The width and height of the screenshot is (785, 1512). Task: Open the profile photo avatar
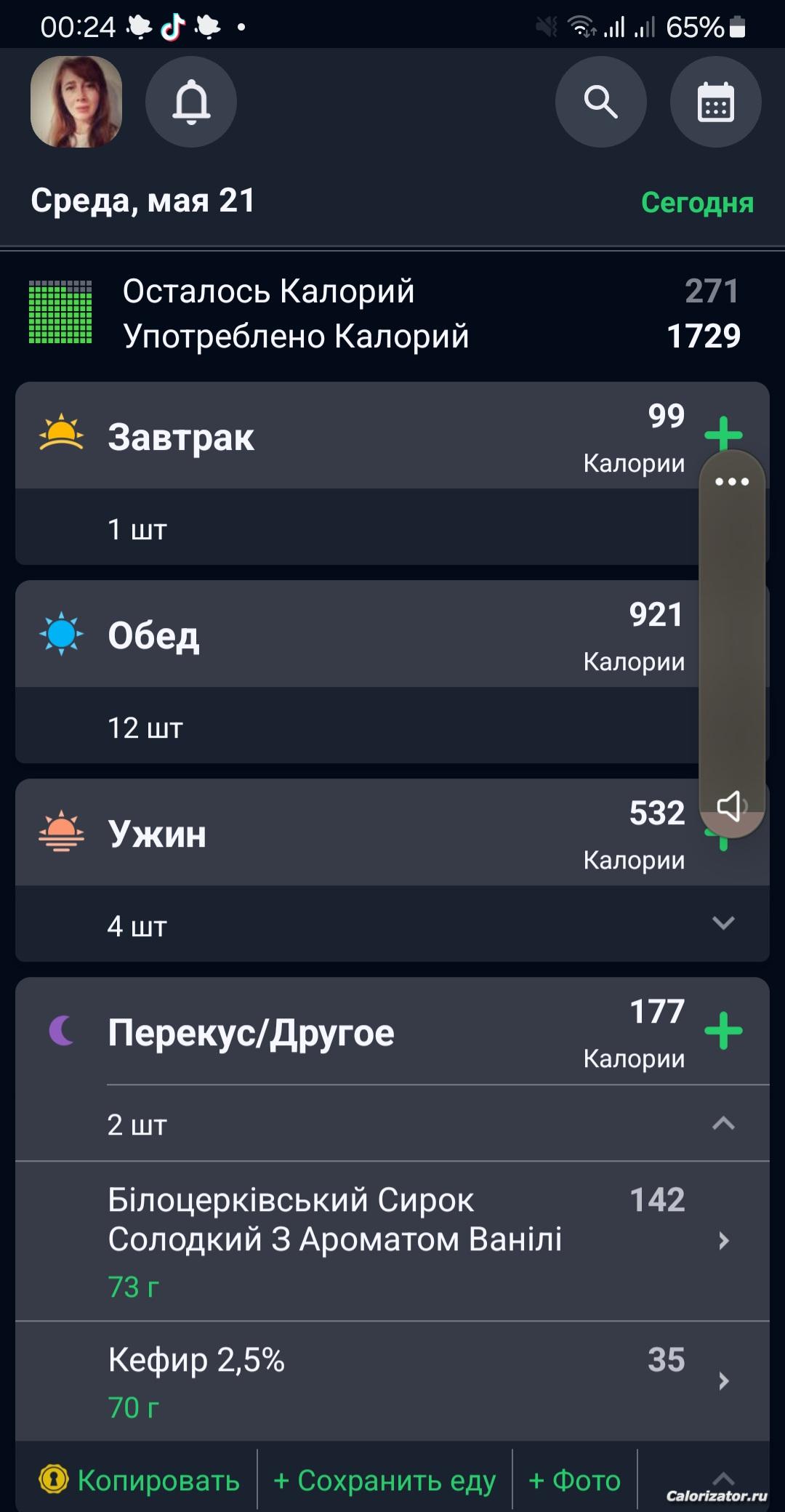click(76, 102)
